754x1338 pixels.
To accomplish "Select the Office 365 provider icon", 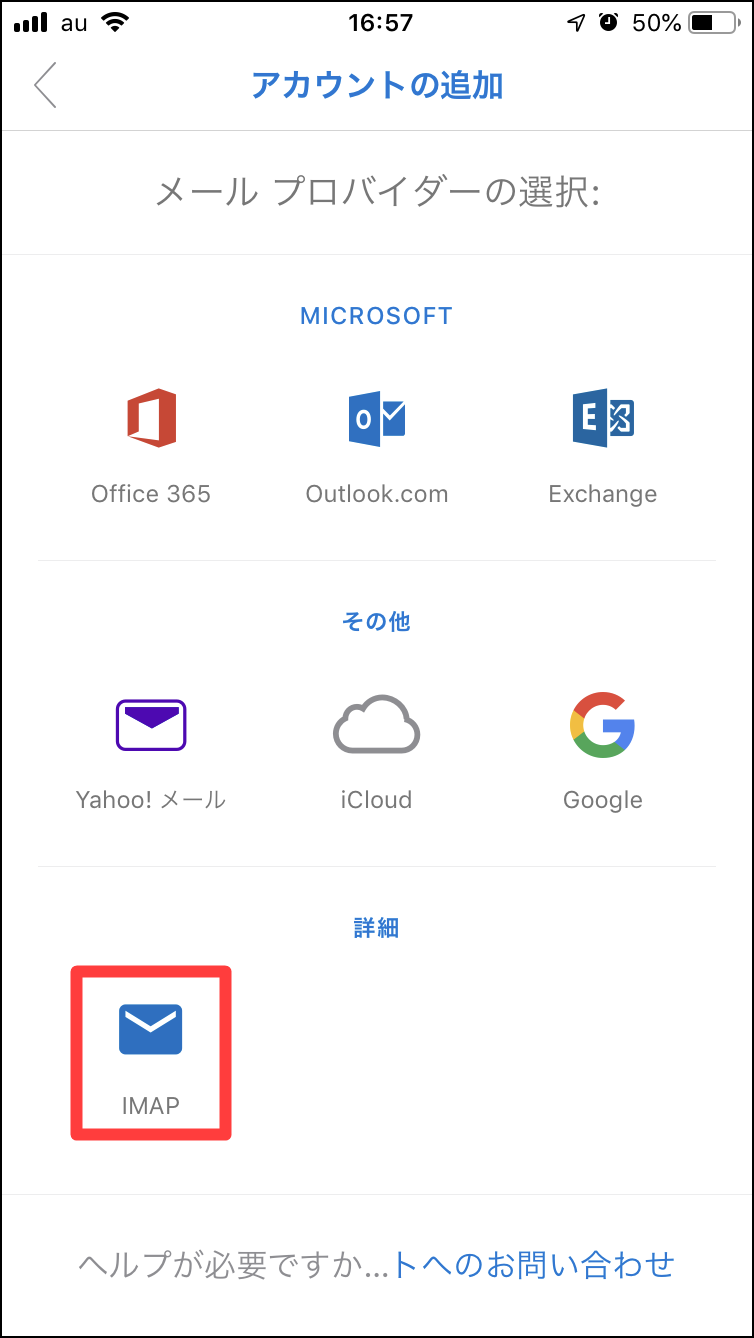I will pos(150,418).
